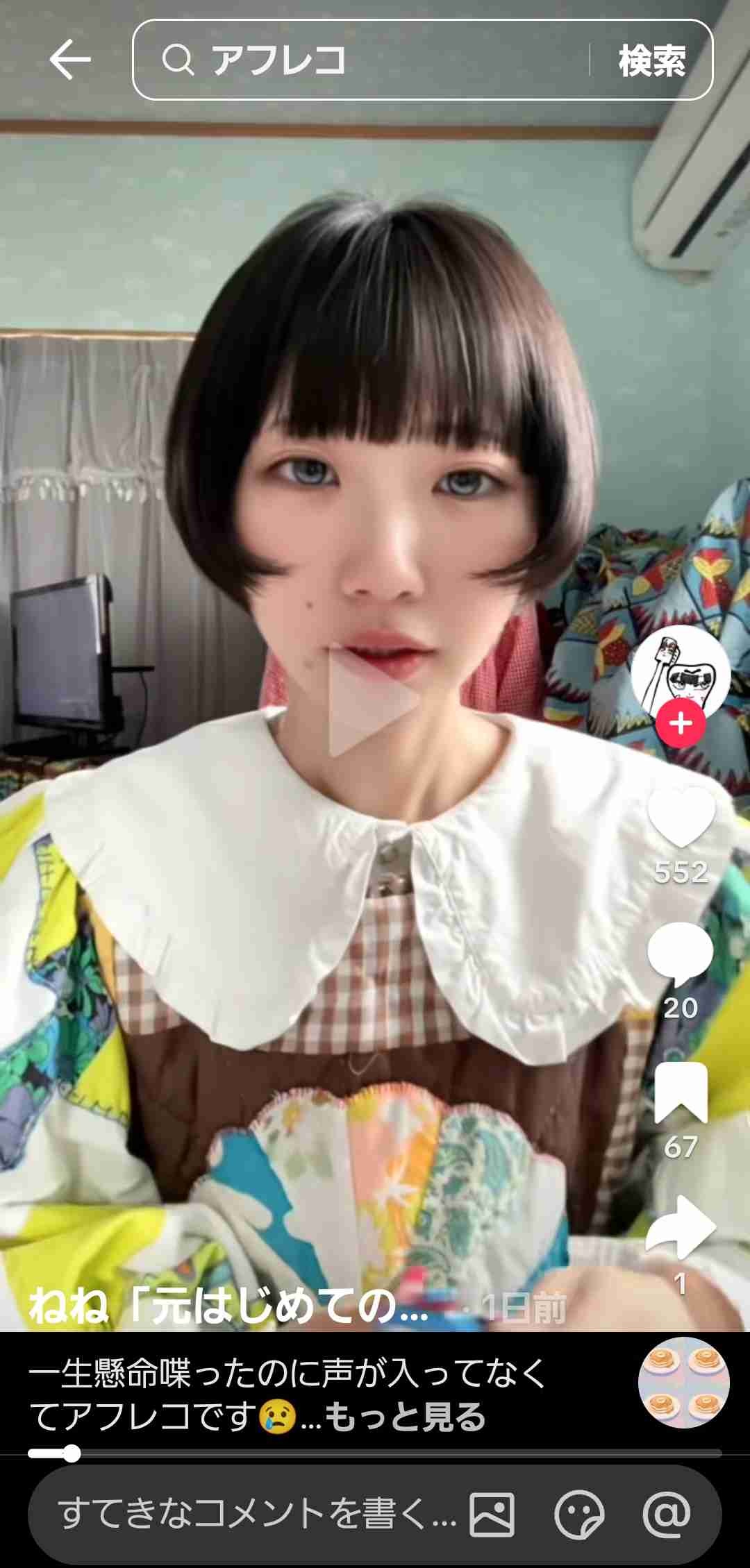Screen dimensions: 750x1568
Task: Open the comments bubble icon
Action: tap(681, 954)
